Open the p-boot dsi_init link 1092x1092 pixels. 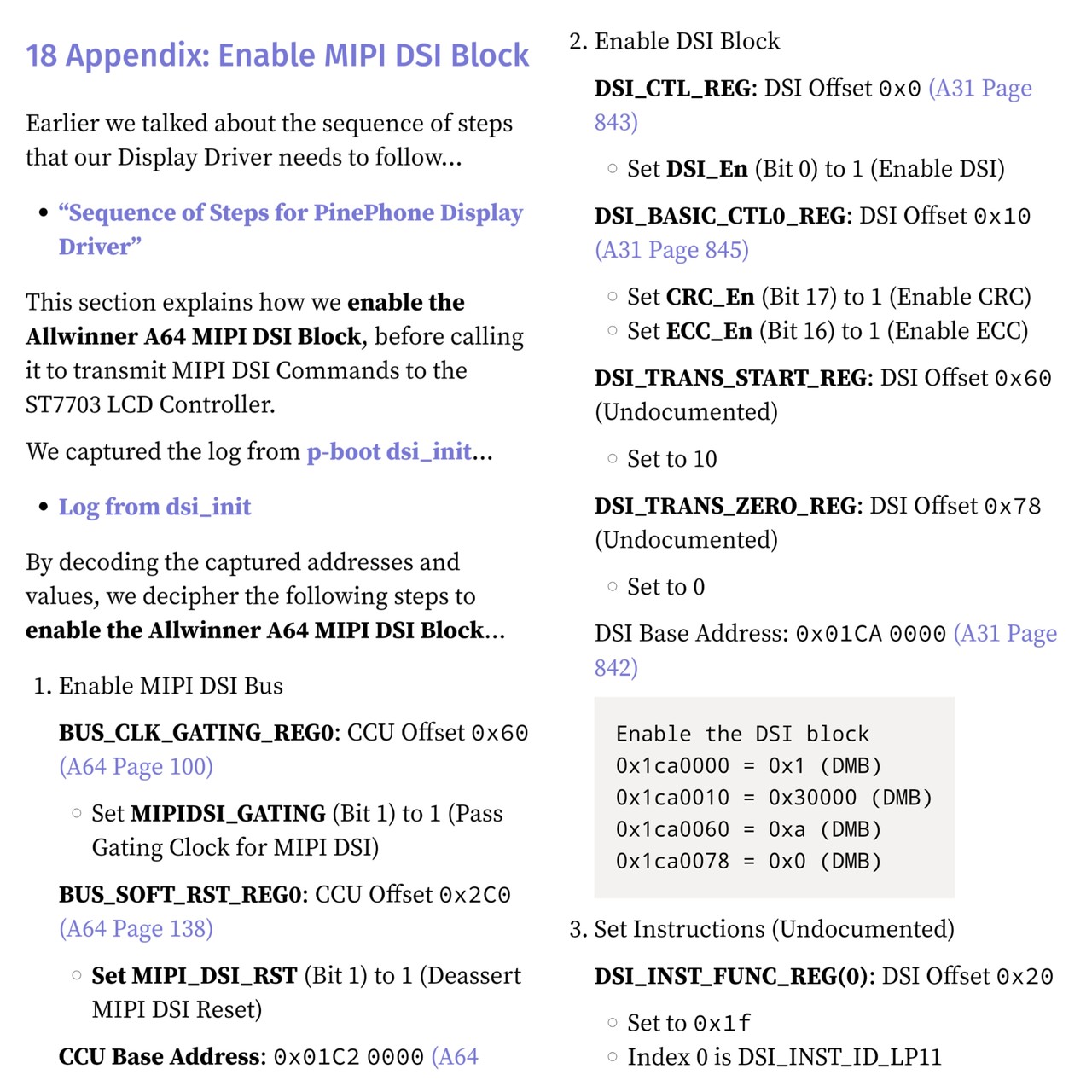coord(389,451)
